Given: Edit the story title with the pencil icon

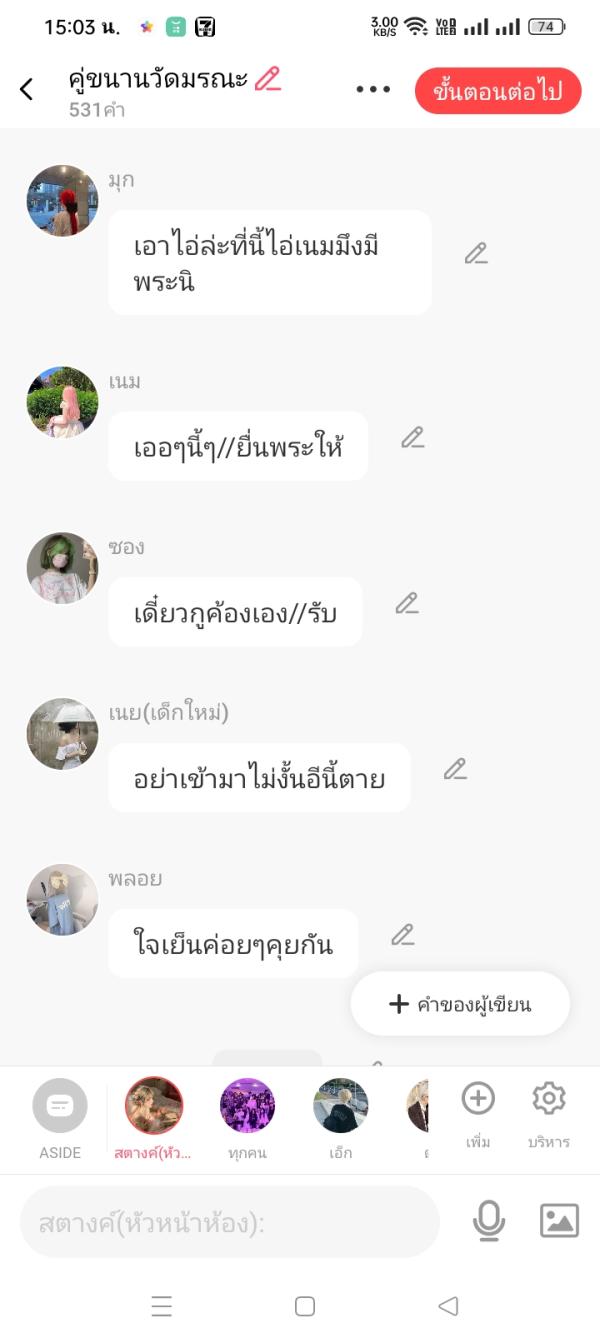Looking at the screenshot, I should (268, 79).
